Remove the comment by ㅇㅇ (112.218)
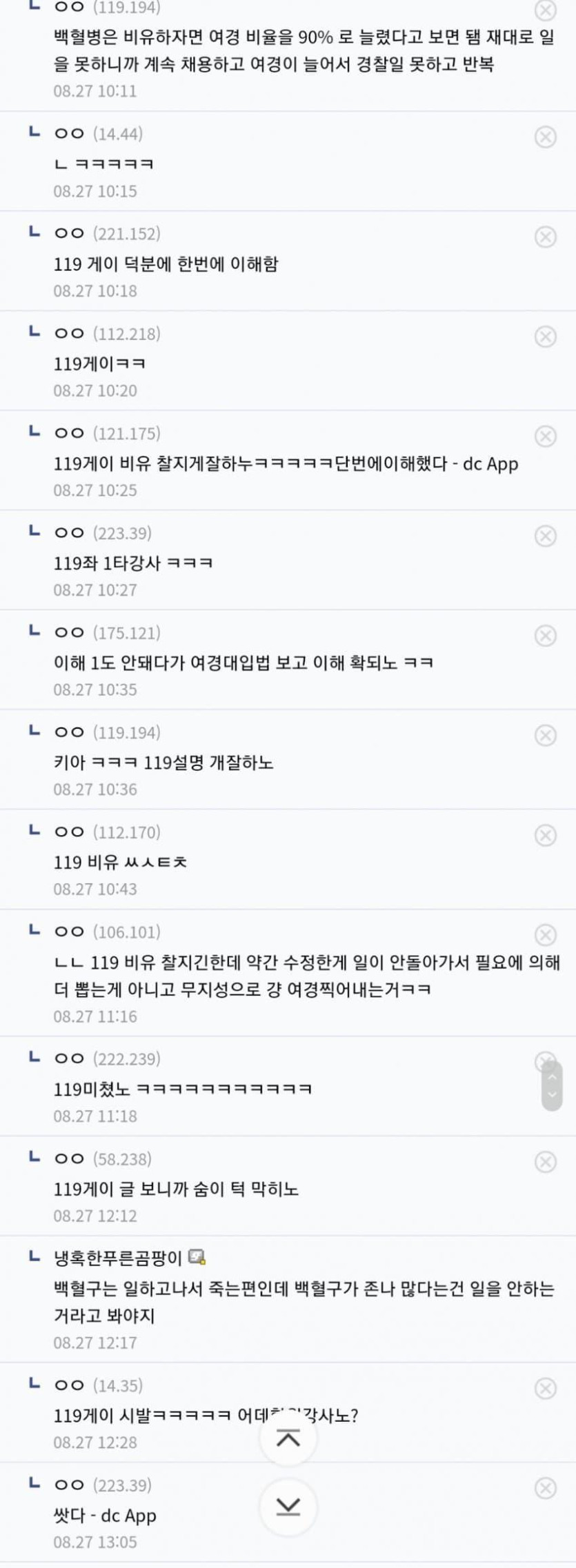 click(545, 336)
